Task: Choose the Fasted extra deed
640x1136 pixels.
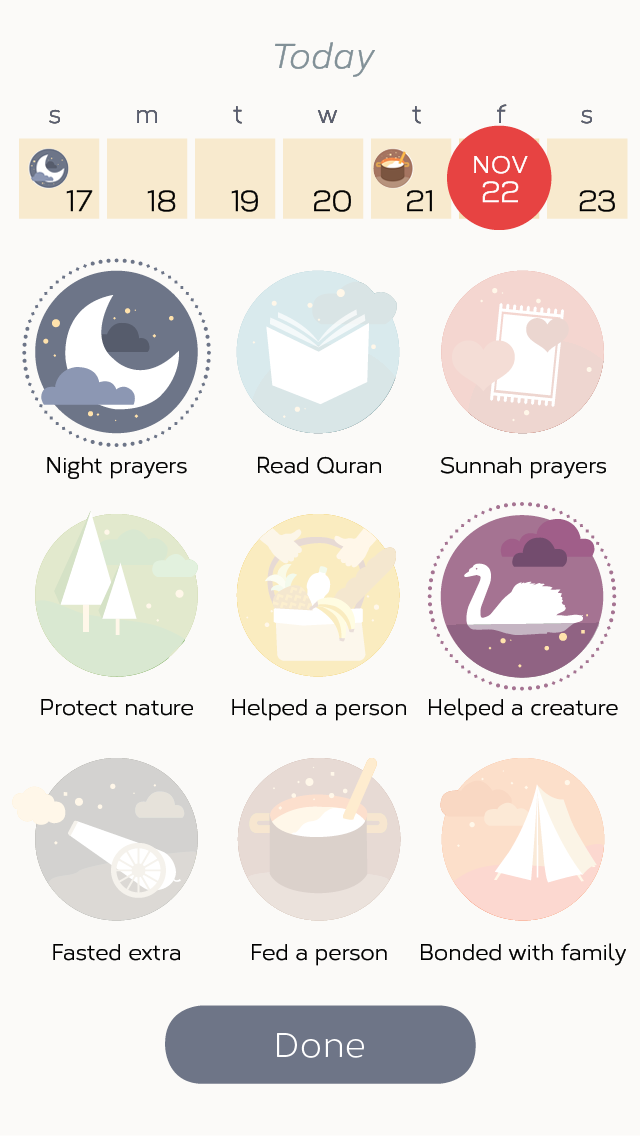Action: tap(117, 840)
